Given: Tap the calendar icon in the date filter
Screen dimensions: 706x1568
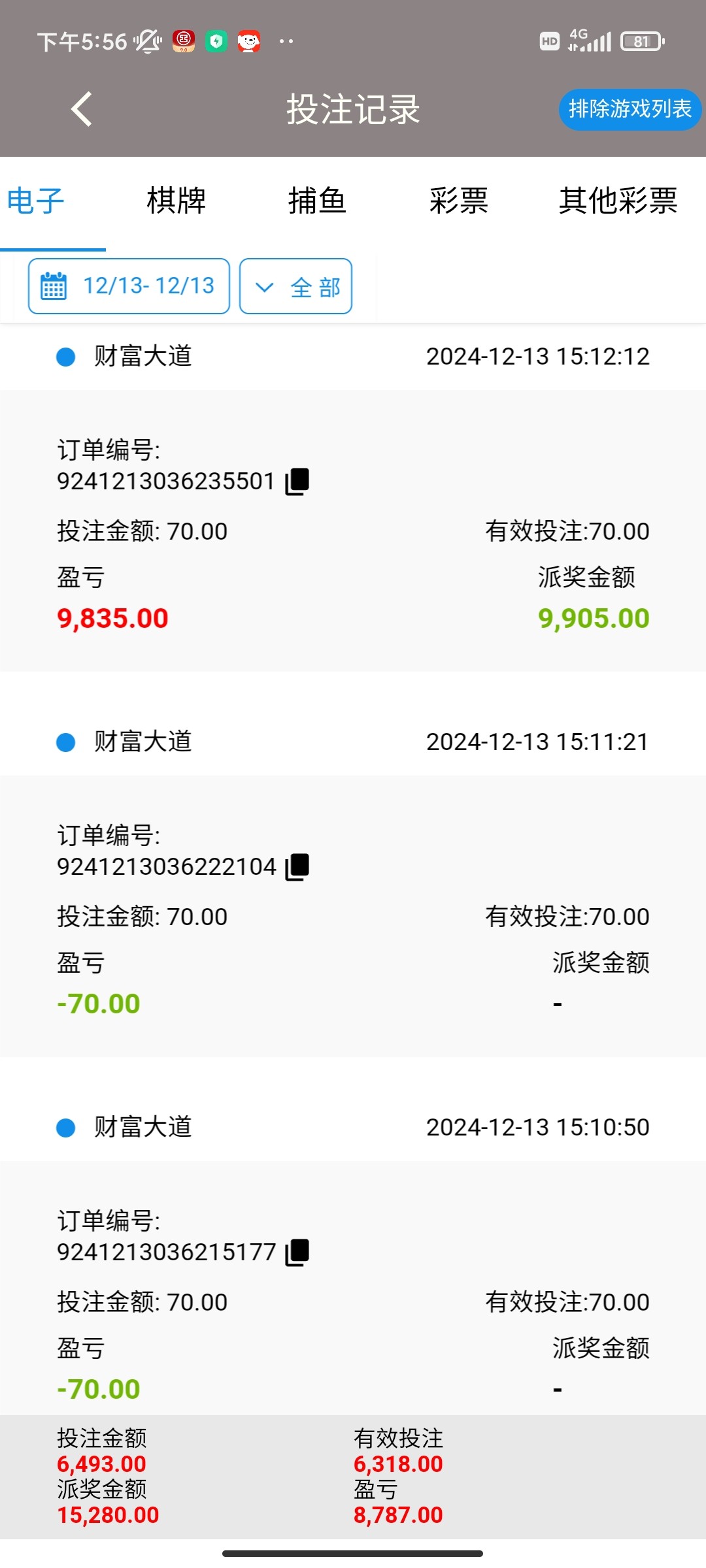Looking at the screenshot, I should (54, 286).
